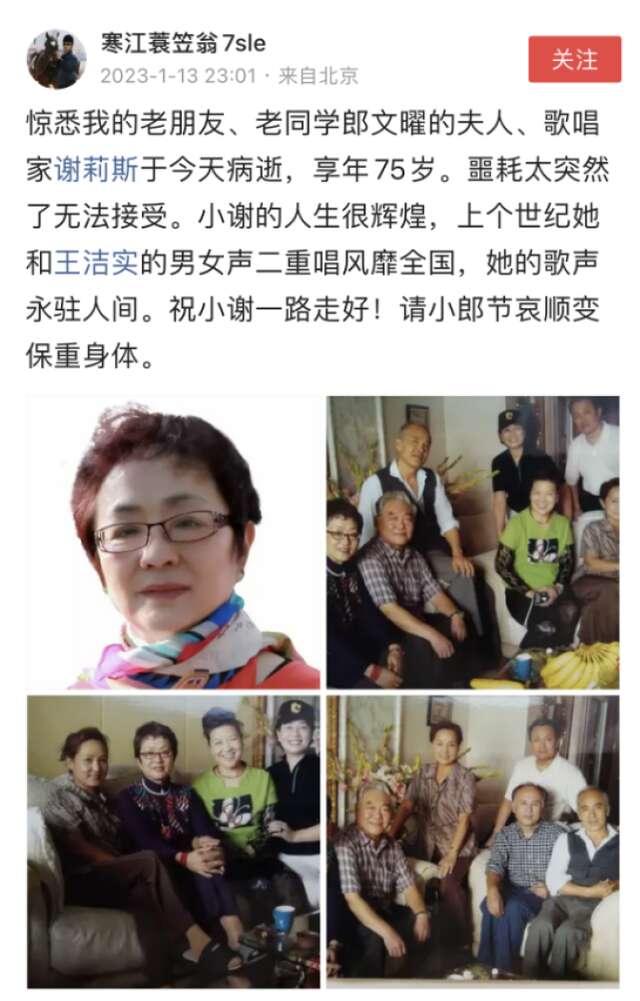
Task: Open photo of four women on sofa
Action: coord(173,841)
